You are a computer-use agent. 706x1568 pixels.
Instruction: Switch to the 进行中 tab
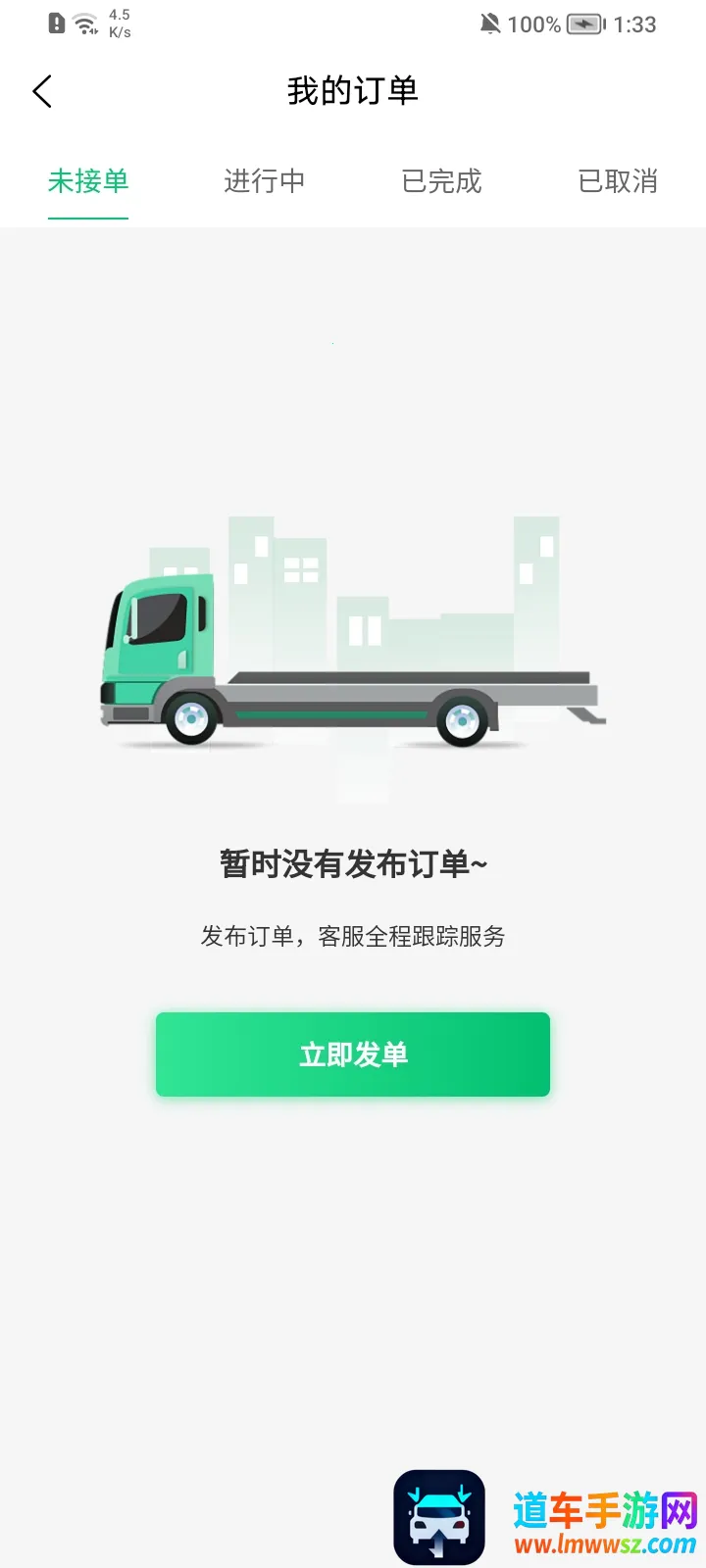265,181
